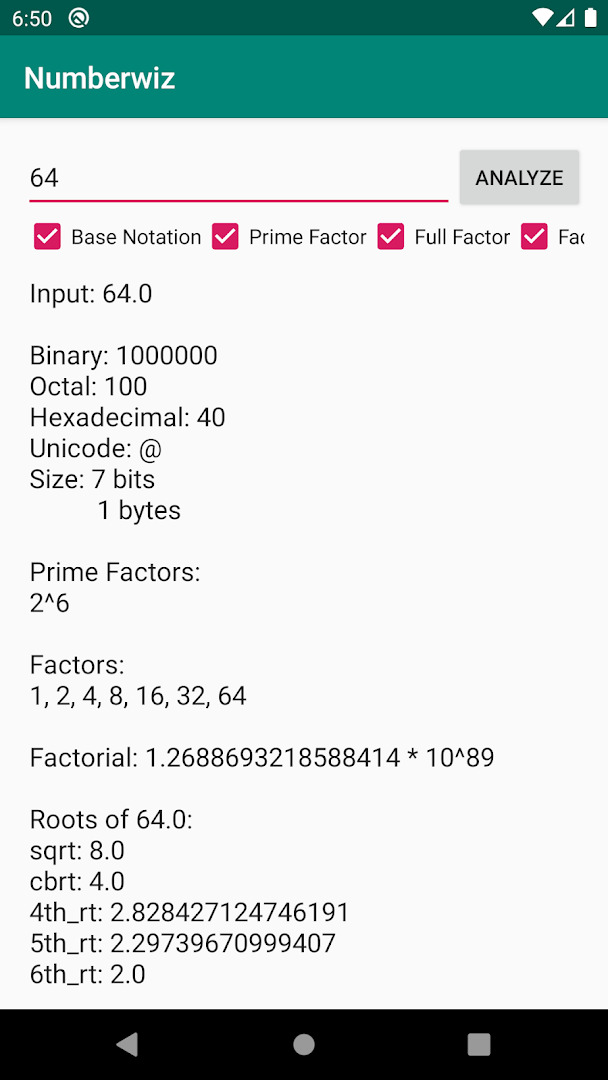Tap the ANALYZE button
The image size is (608, 1080).
[x=519, y=178]
